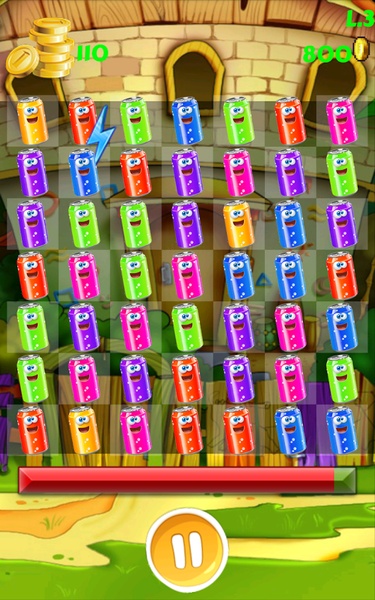
Task: Tap the blue lightning bolt power-up
Action: [101, 134]
